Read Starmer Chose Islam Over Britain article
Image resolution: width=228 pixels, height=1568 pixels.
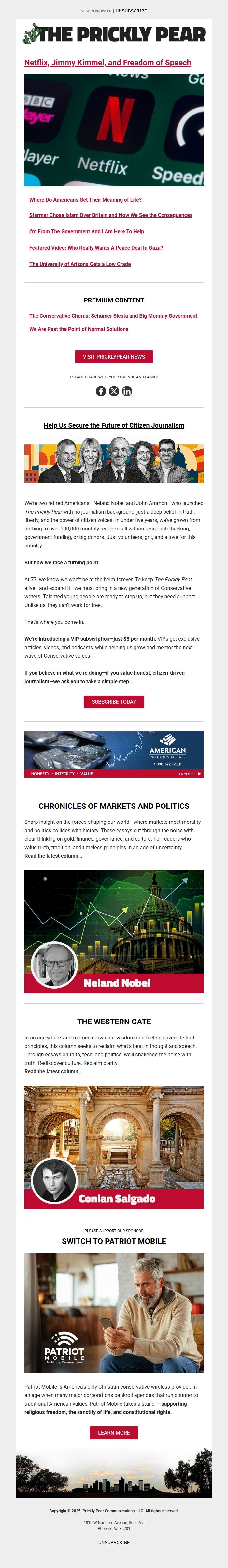[x=111, y=215]
